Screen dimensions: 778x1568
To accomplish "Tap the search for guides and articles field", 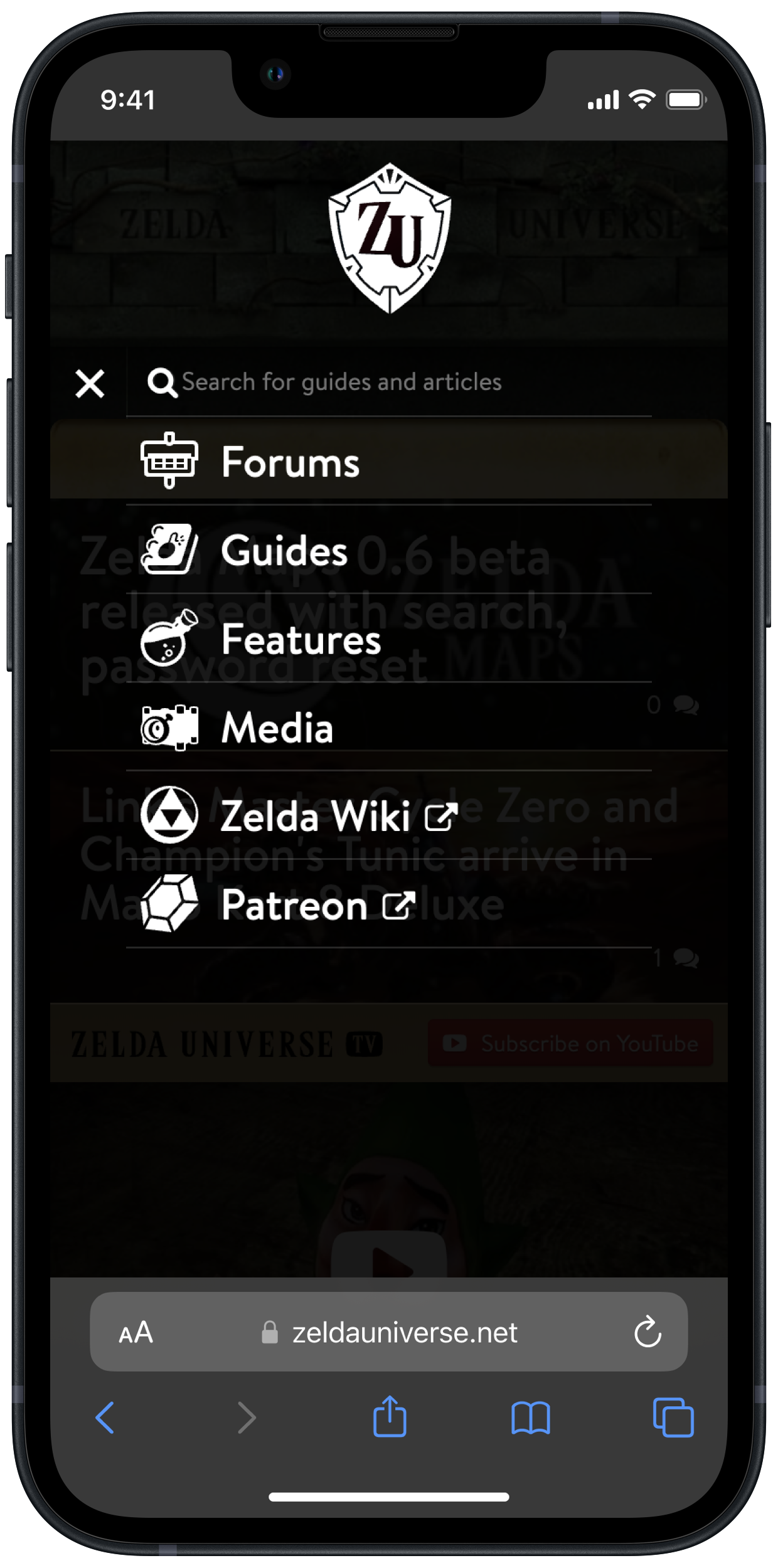I will point(389,382).
